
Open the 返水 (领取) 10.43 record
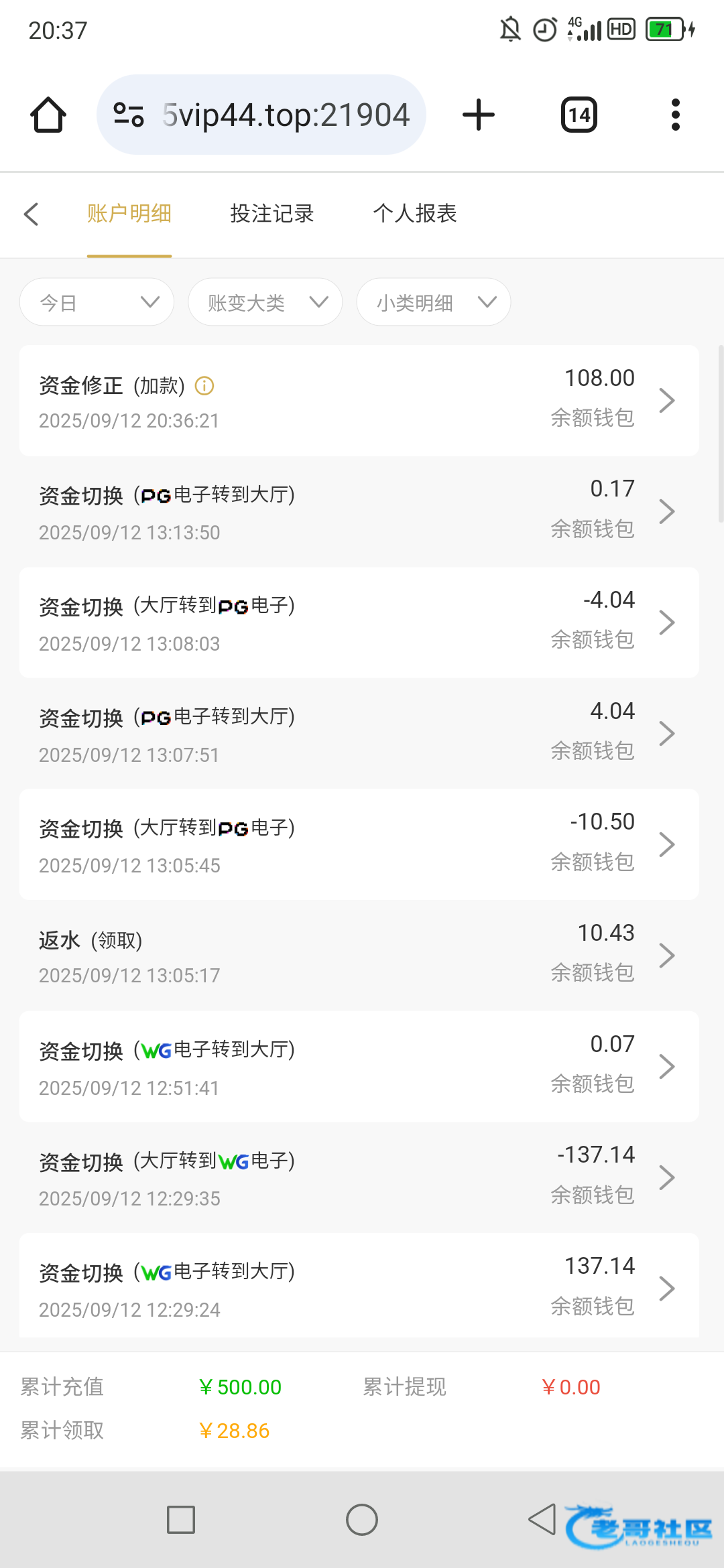(359, 956)
